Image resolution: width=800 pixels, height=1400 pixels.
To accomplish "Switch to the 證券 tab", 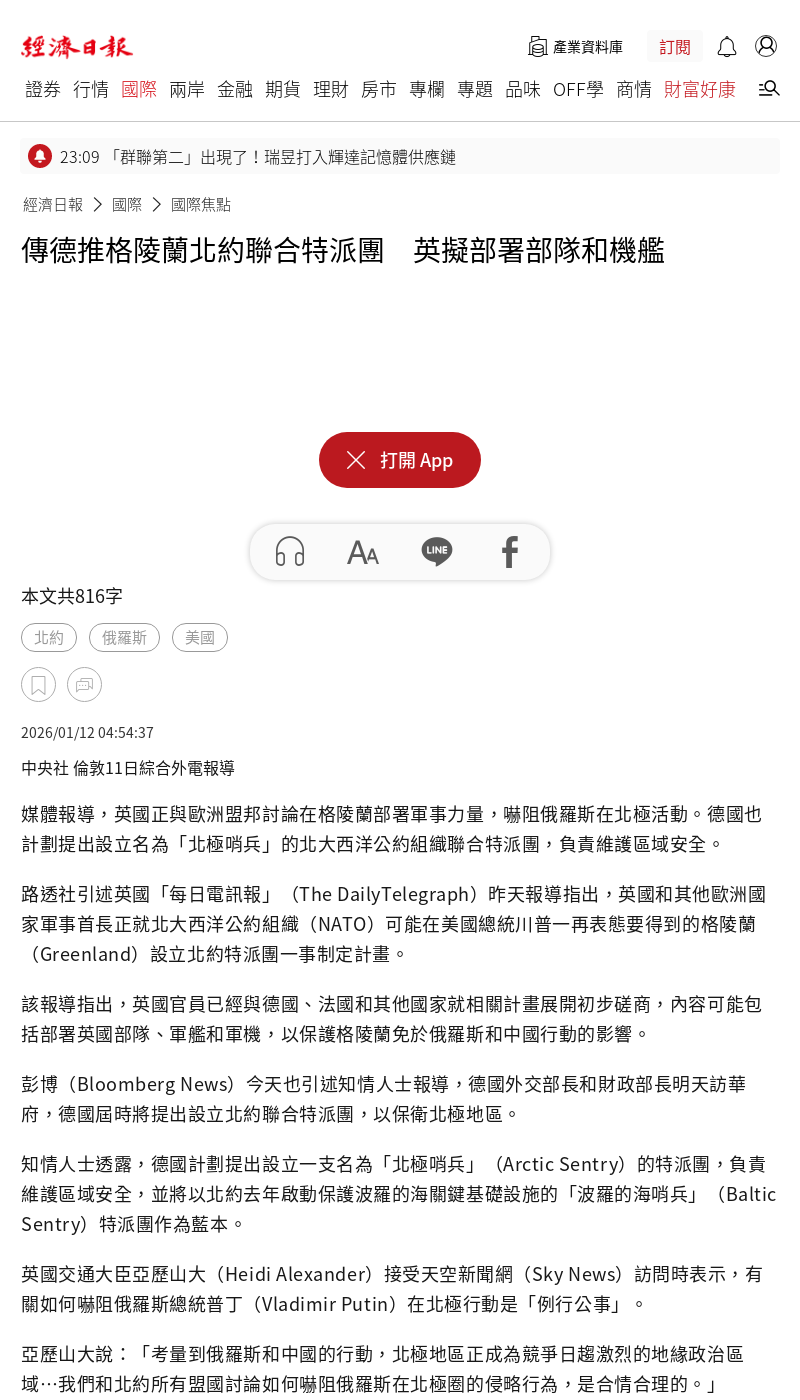I will pyautogui.click(x=43, y=89).
